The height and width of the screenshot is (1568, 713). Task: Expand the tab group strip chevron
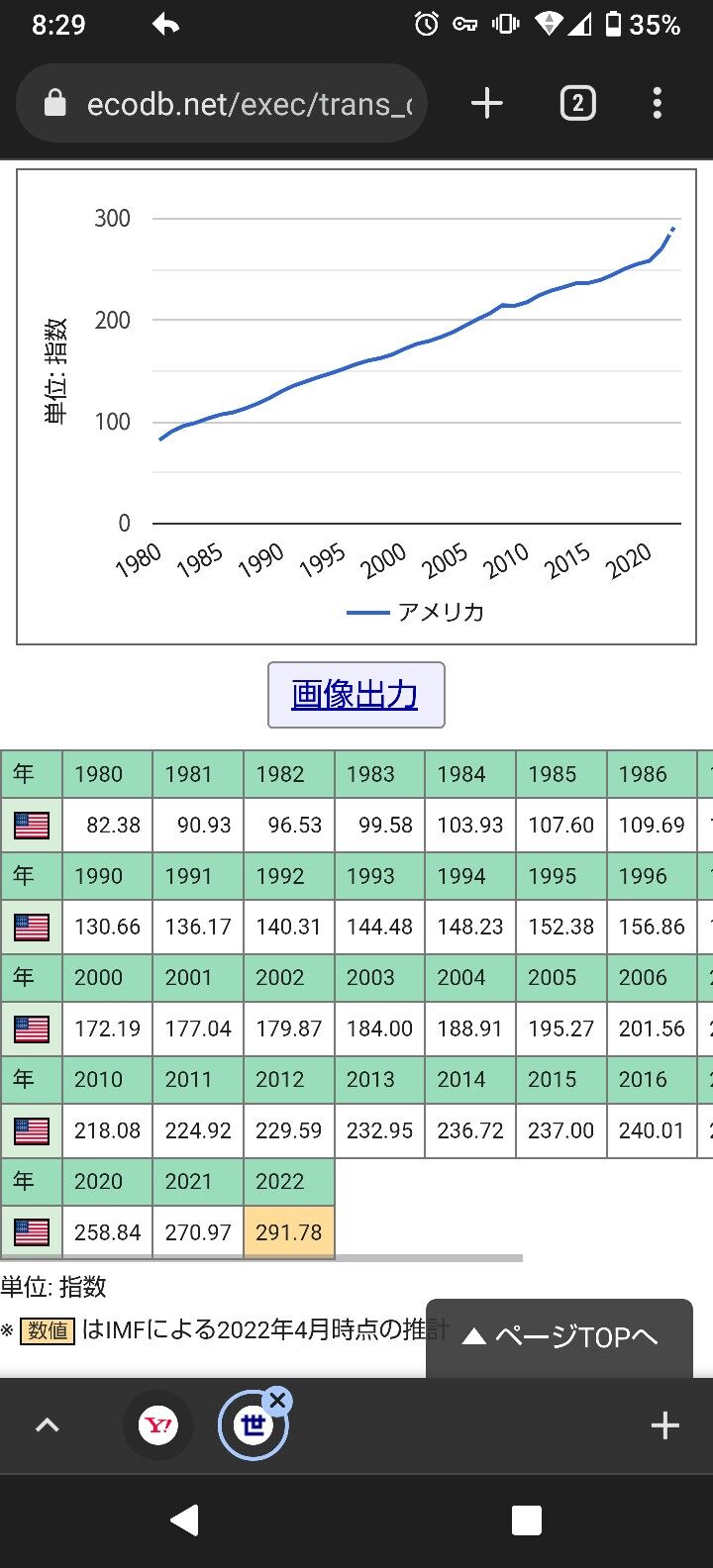pyautogui.click(x=48, y=1426)
